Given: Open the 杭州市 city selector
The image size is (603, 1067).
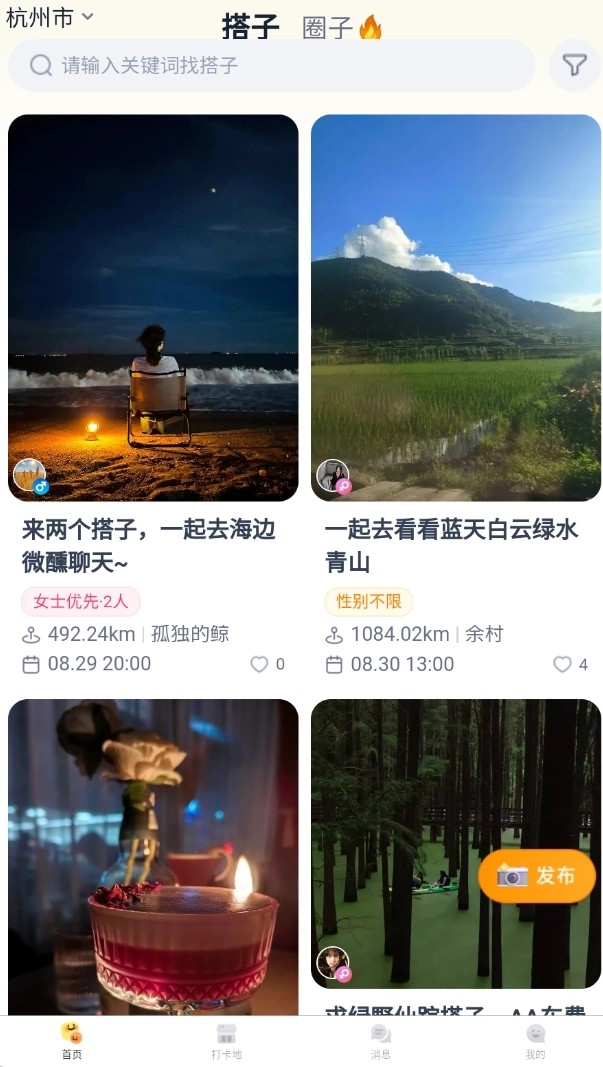Looking at the screenshot, I should pos(49,17).
